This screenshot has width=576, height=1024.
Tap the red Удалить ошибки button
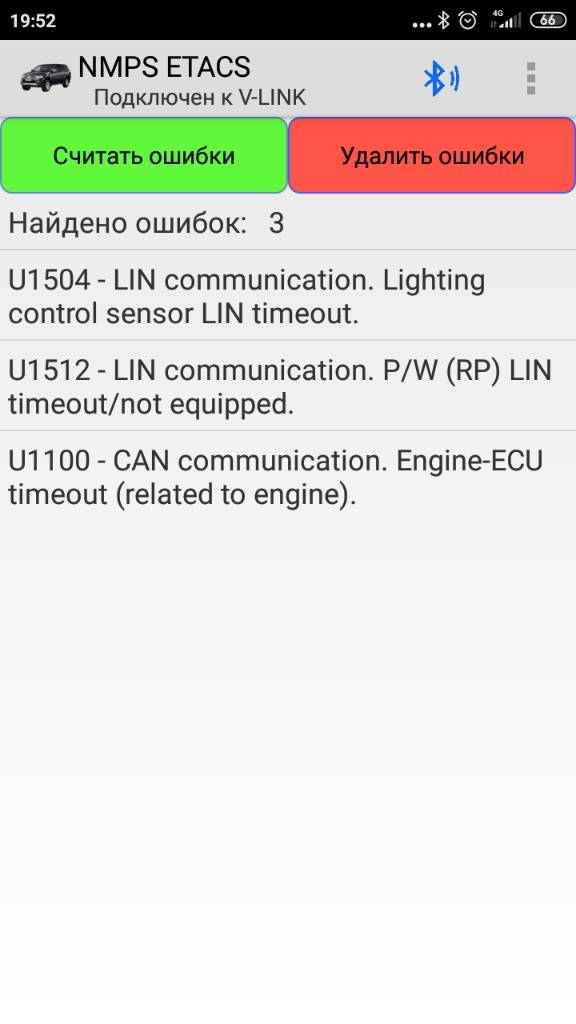tap(432, 155)
